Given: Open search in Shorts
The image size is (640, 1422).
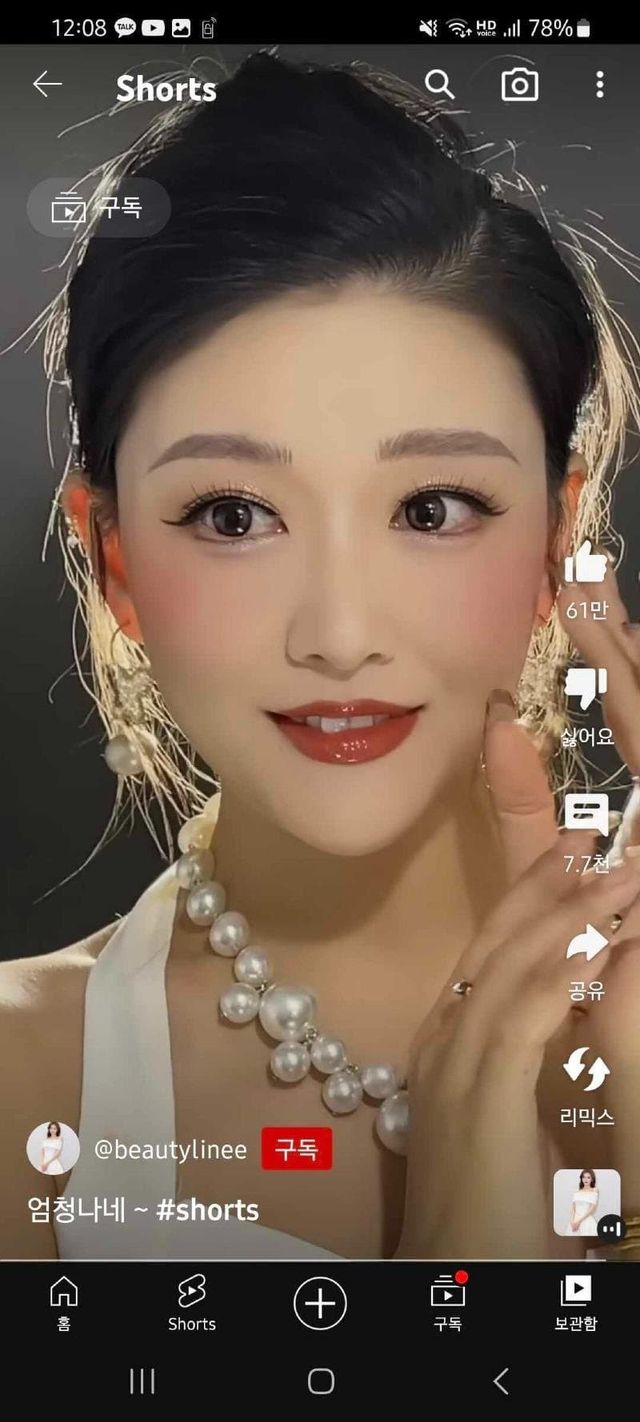Looking at the screenshot, I should pyautogui.click(x=440, y=85).
